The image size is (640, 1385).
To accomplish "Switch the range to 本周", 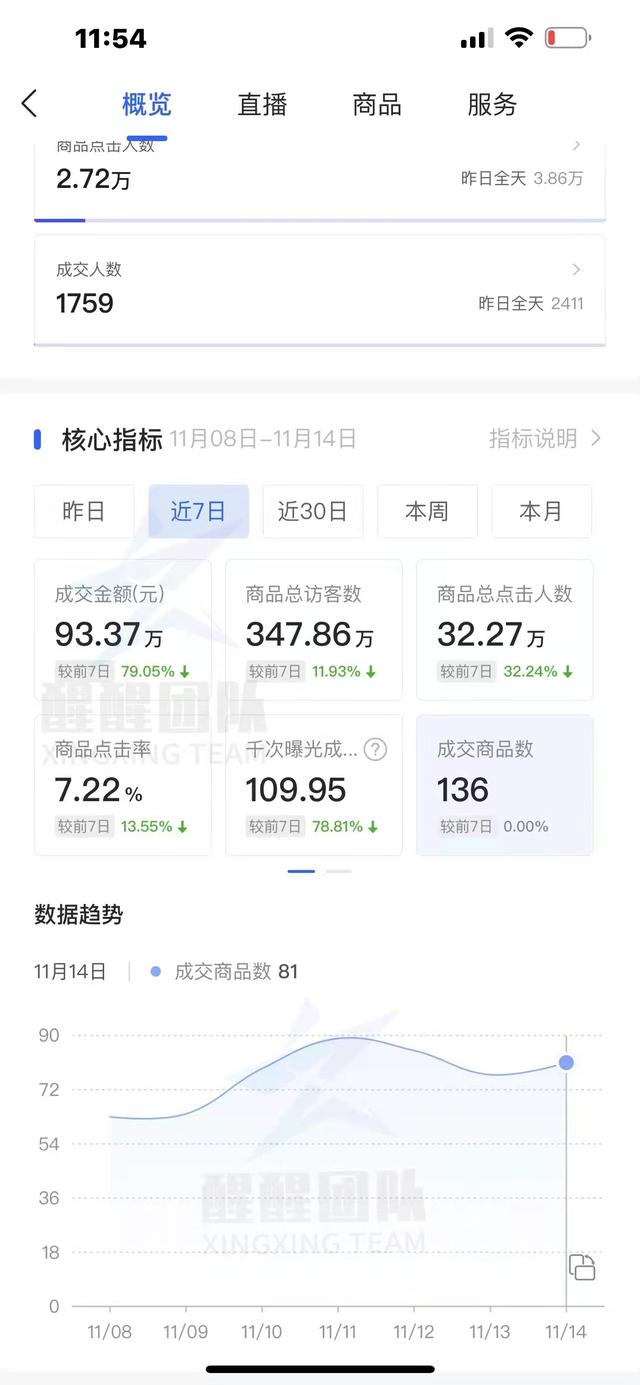I will click(x=427, y=511).
